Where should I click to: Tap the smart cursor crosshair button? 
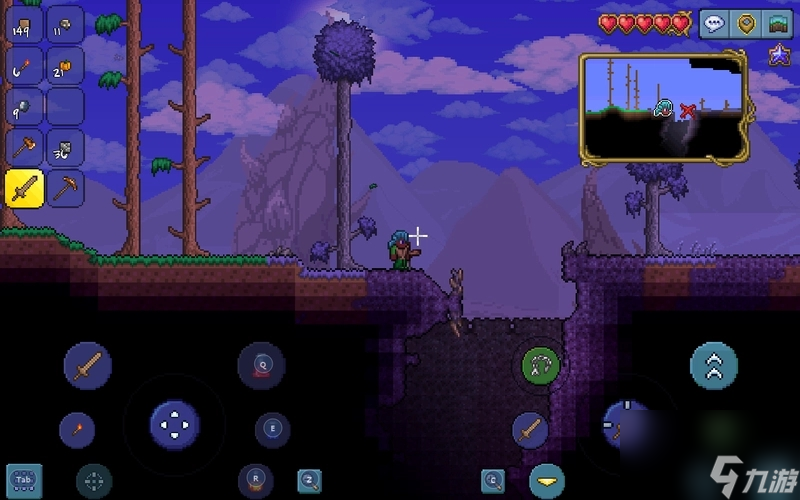(94, 480)
